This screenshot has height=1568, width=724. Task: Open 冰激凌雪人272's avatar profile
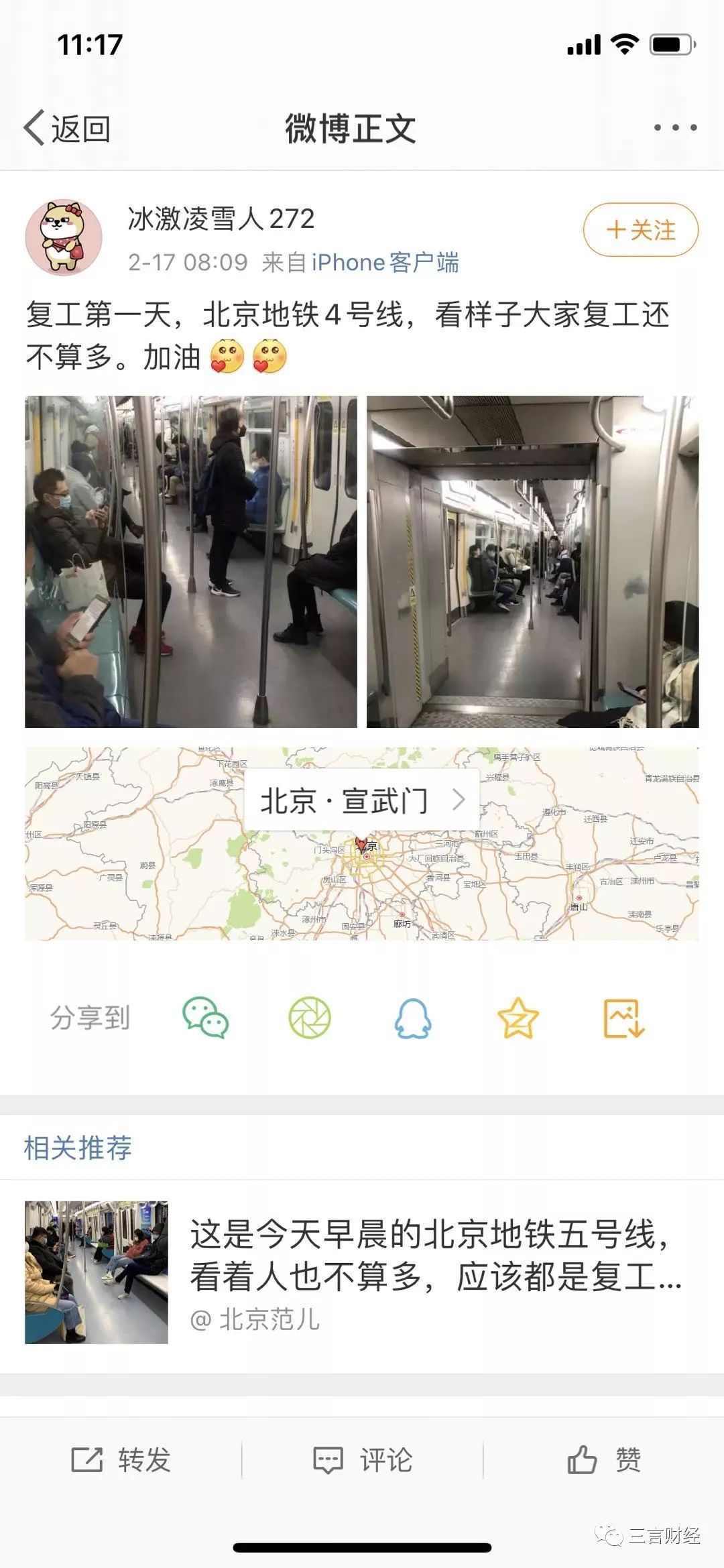(x=64, y=237)
